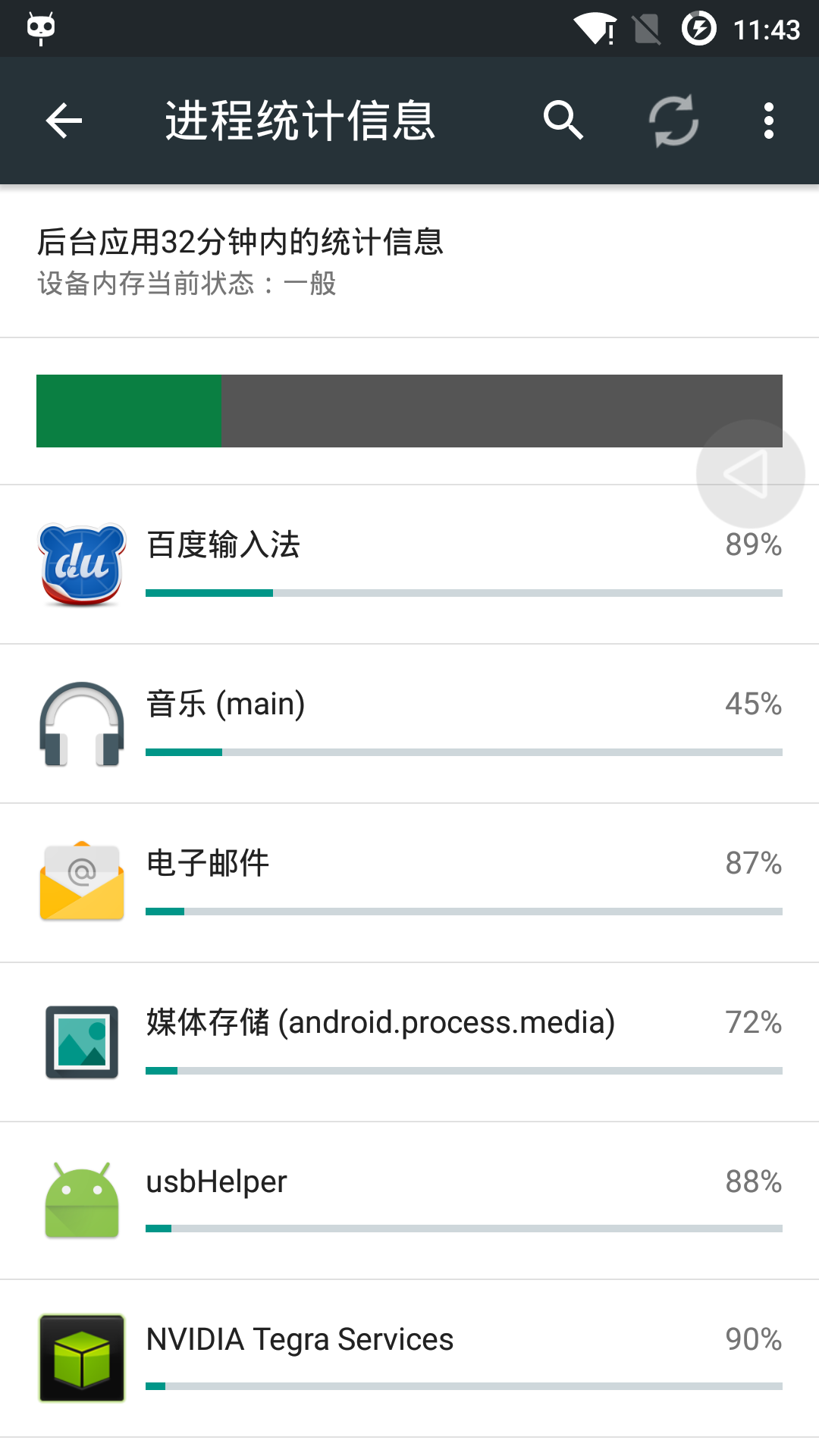Open the overflow three-dot menu
Image resolution: width=819 pixels, height=1456 pixels.
(768, 121)
